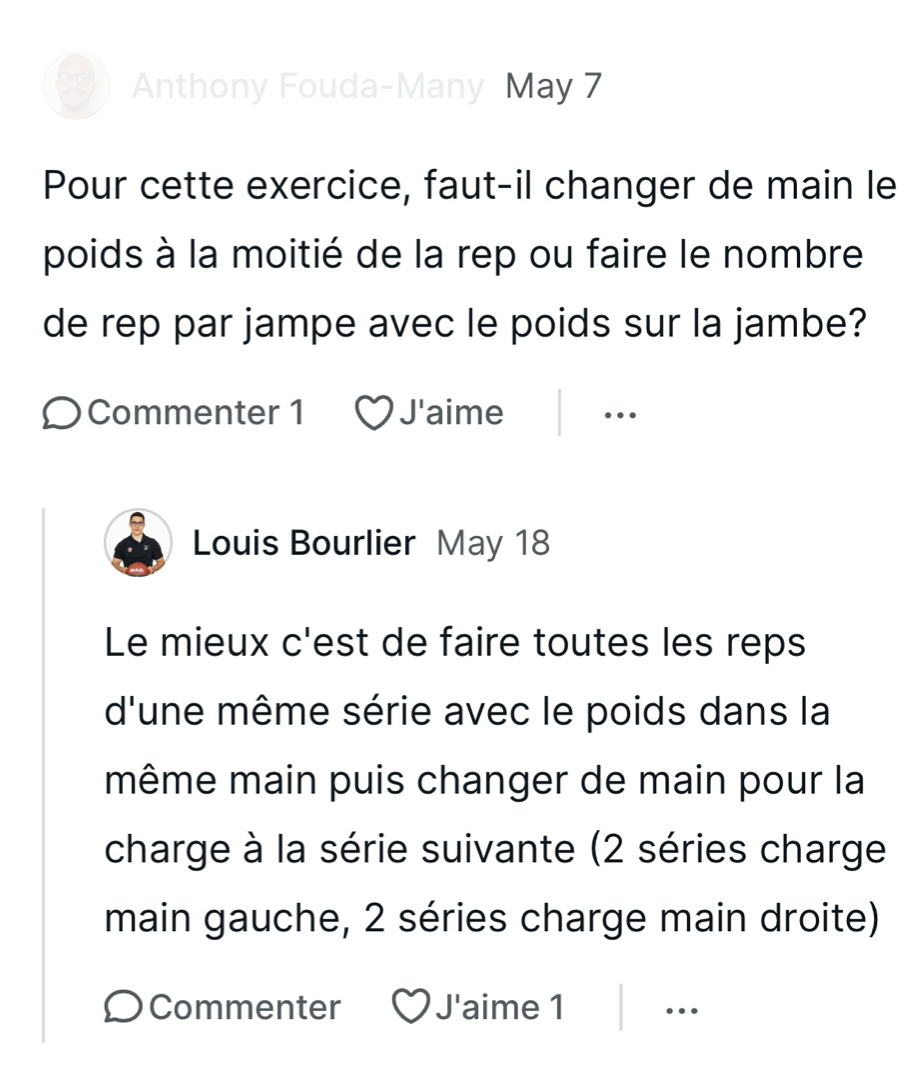Open Louis Bourlier's profile picture
The image size is (922, 1080).
pos(138,543)
